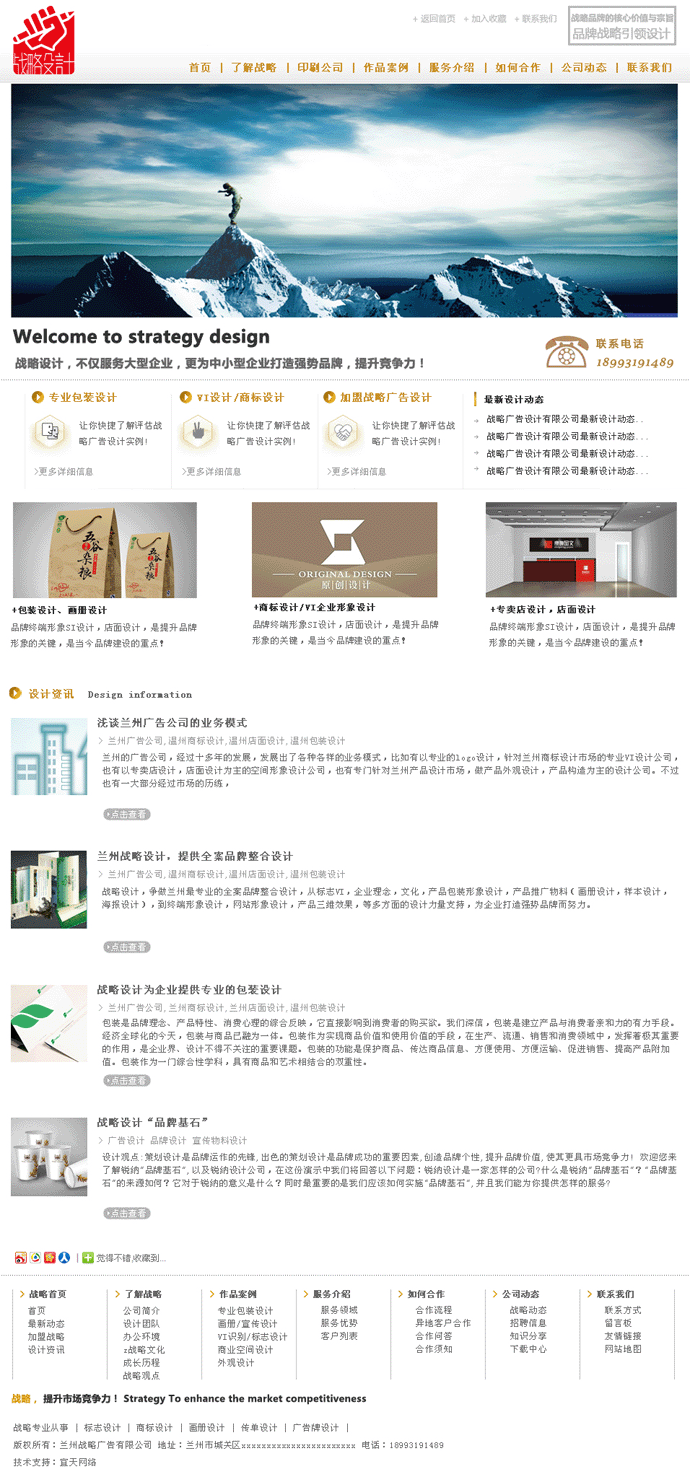Open the first 最新设计动态 news item
690x1482 pixels.
(565, 419)
